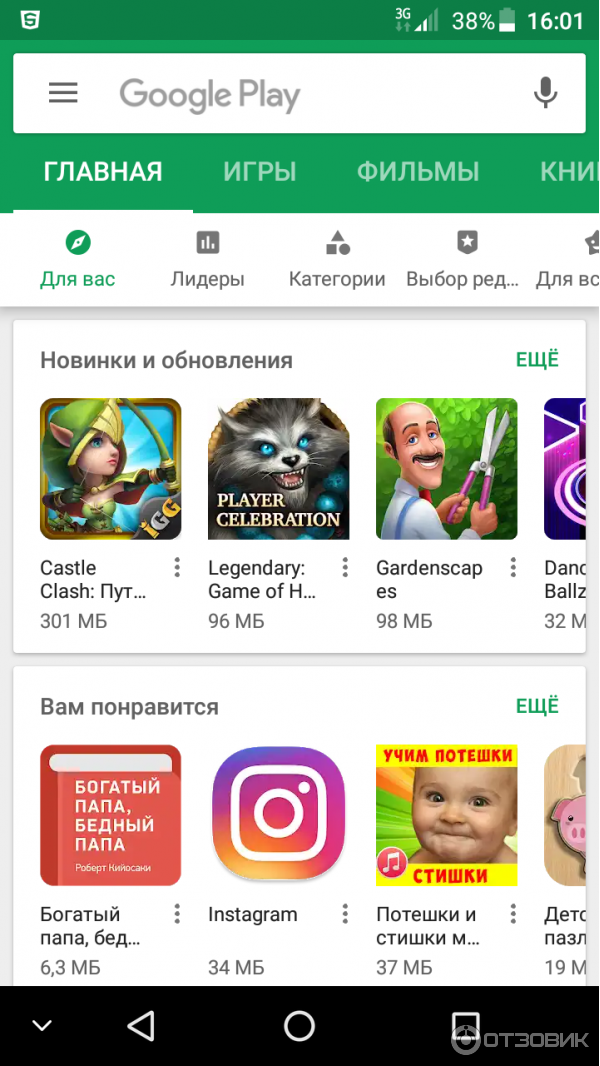Open the Выбор редакции section

coord(463,258)
